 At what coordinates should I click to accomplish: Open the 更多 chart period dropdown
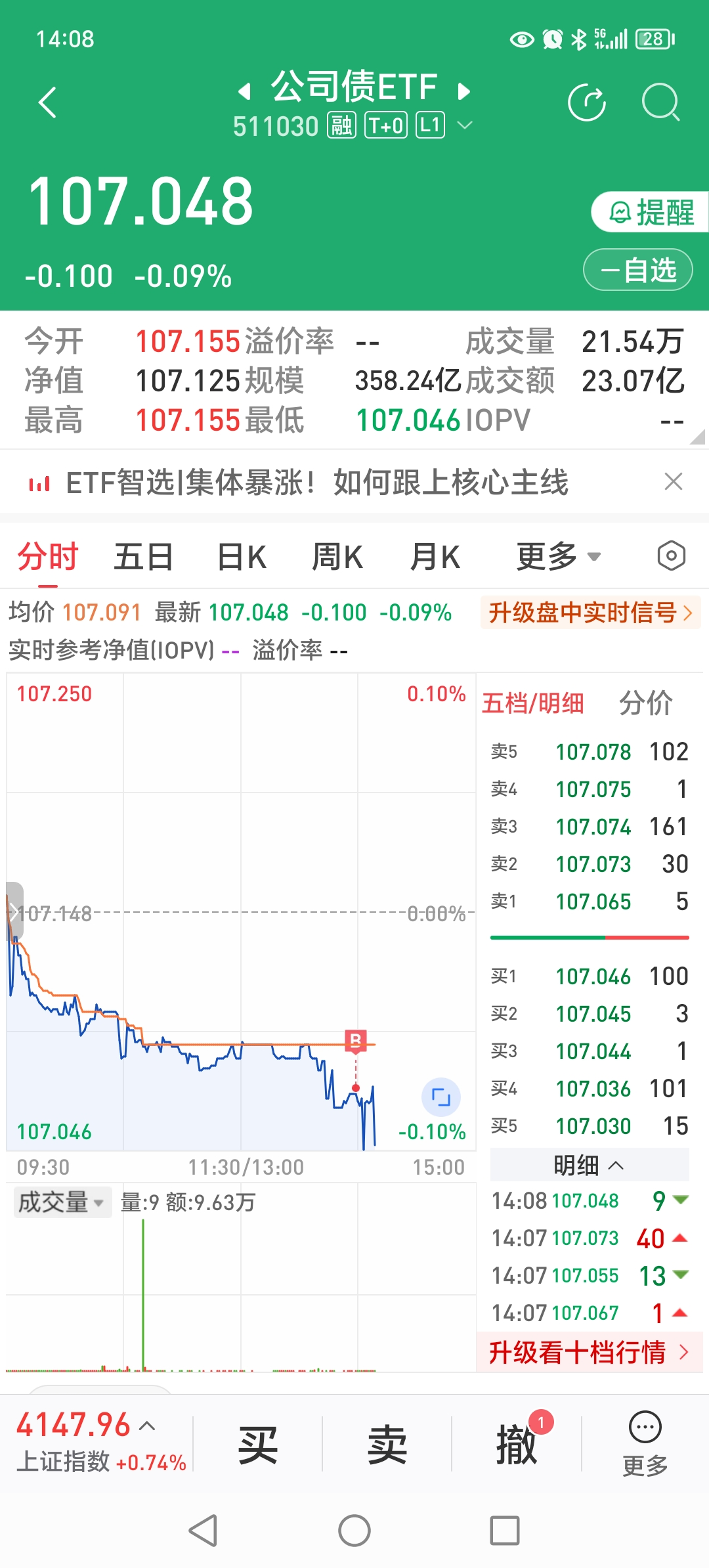[x=558, y=557]
